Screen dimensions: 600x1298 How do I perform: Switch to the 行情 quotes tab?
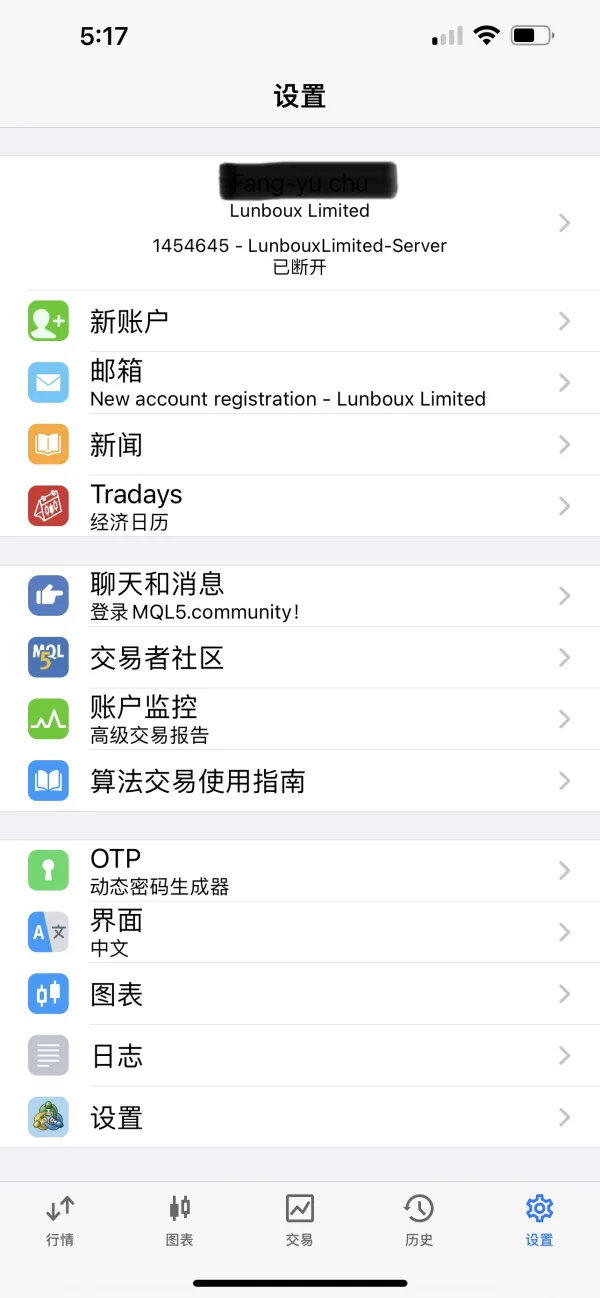60,1220
